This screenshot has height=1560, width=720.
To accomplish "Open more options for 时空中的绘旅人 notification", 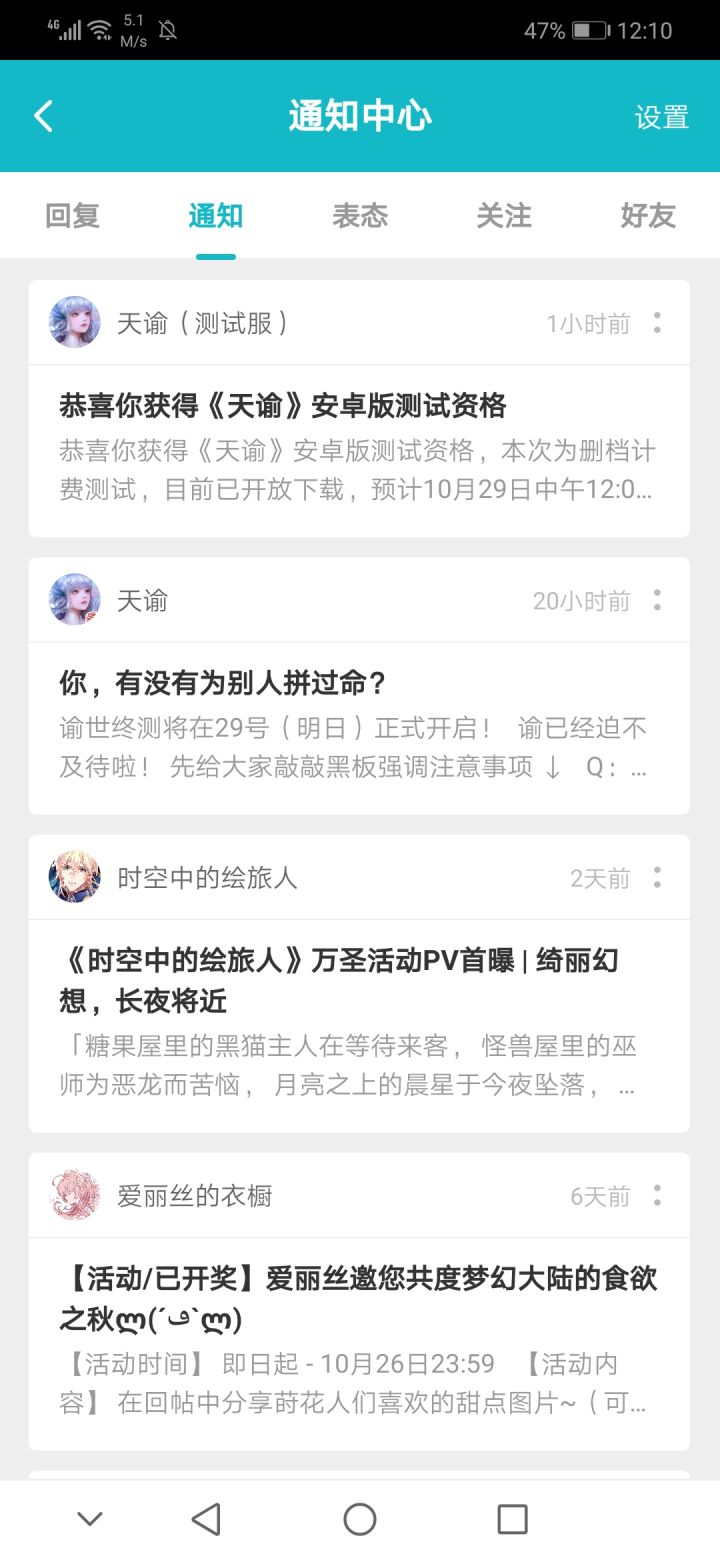I will [x=657, y=878].
